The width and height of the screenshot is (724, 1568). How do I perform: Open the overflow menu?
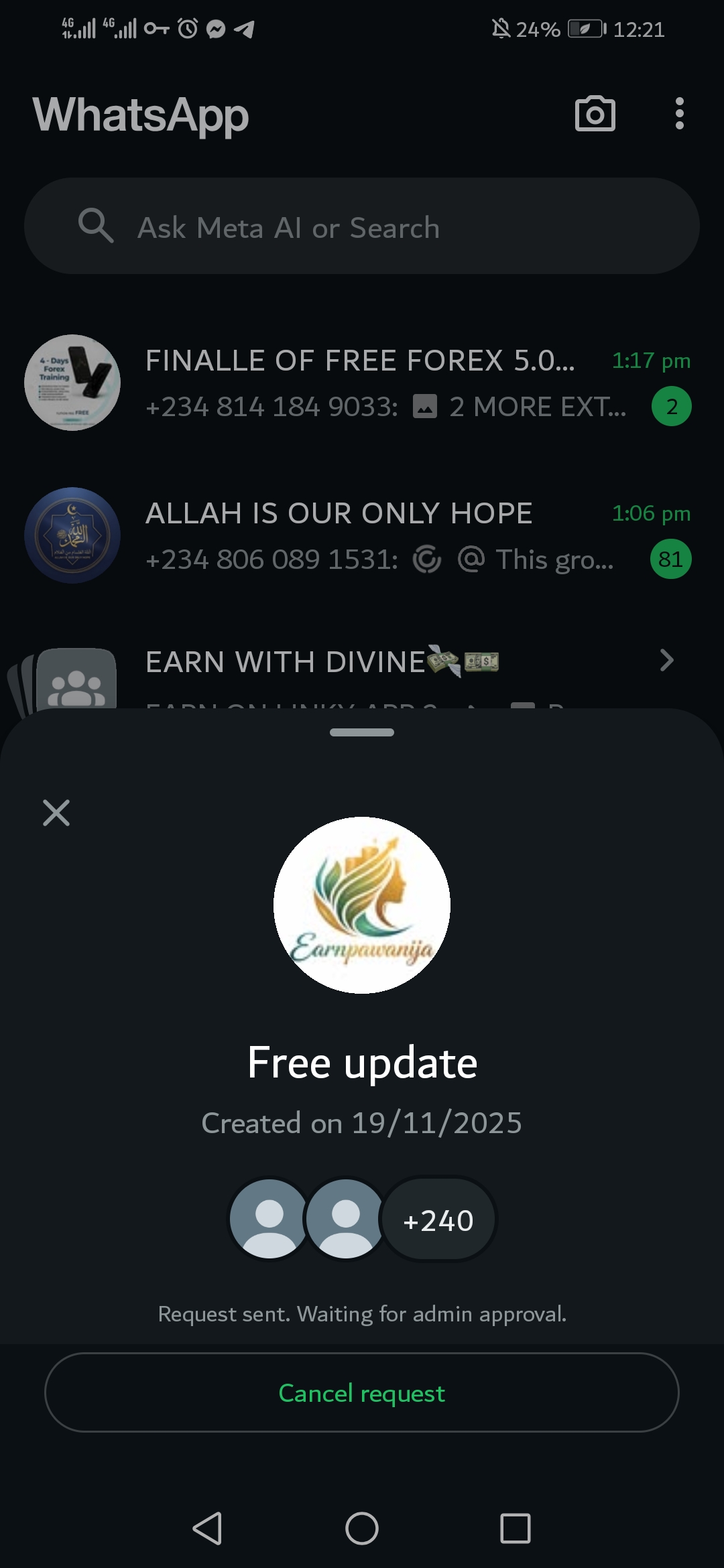(679, 114)
